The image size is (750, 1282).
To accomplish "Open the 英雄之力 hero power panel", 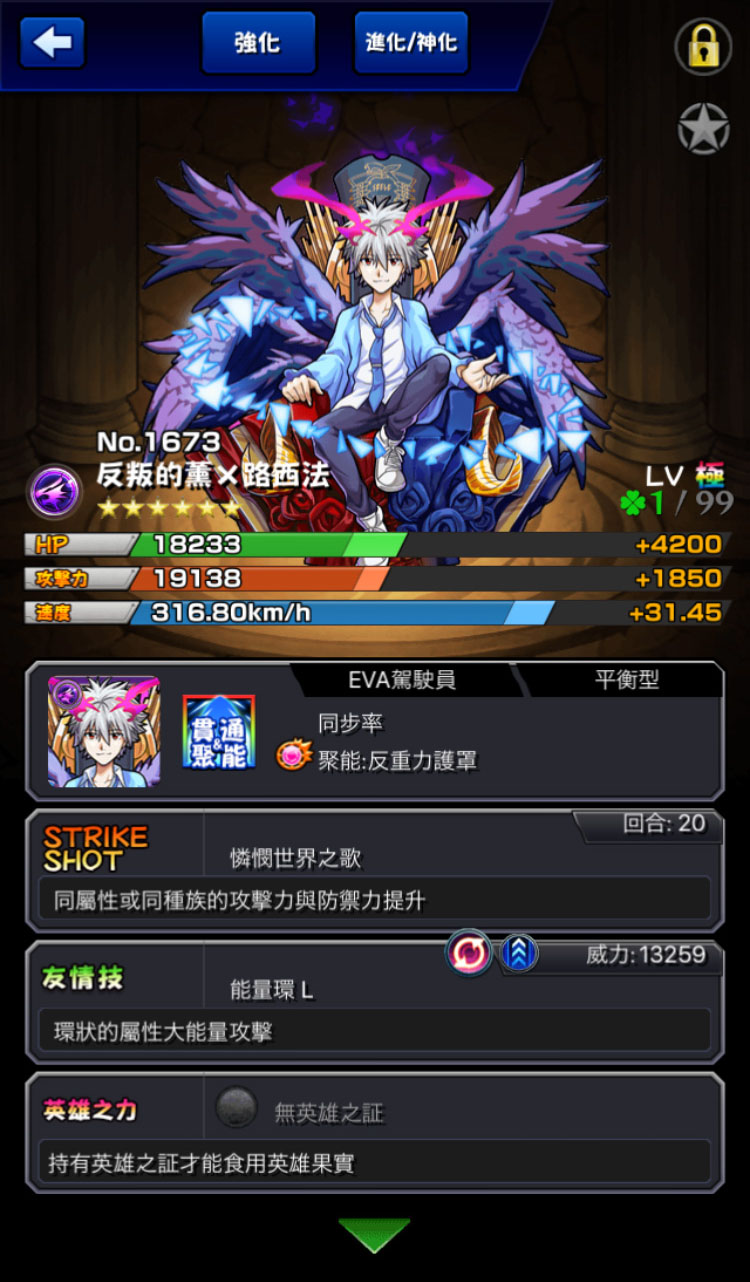I will tap(374, 1133).
